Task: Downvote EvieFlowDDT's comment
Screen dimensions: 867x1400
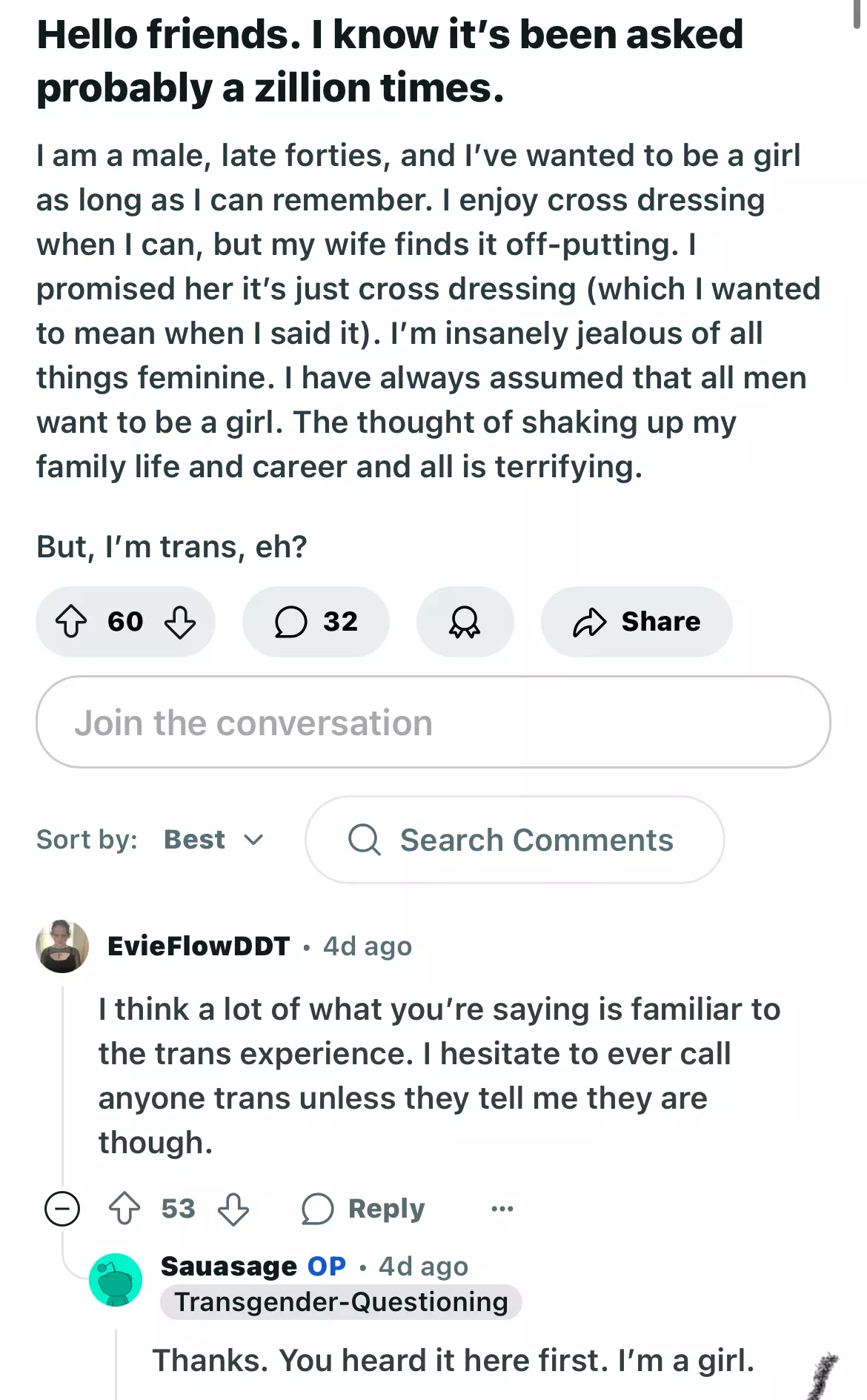Action: 233,1209
